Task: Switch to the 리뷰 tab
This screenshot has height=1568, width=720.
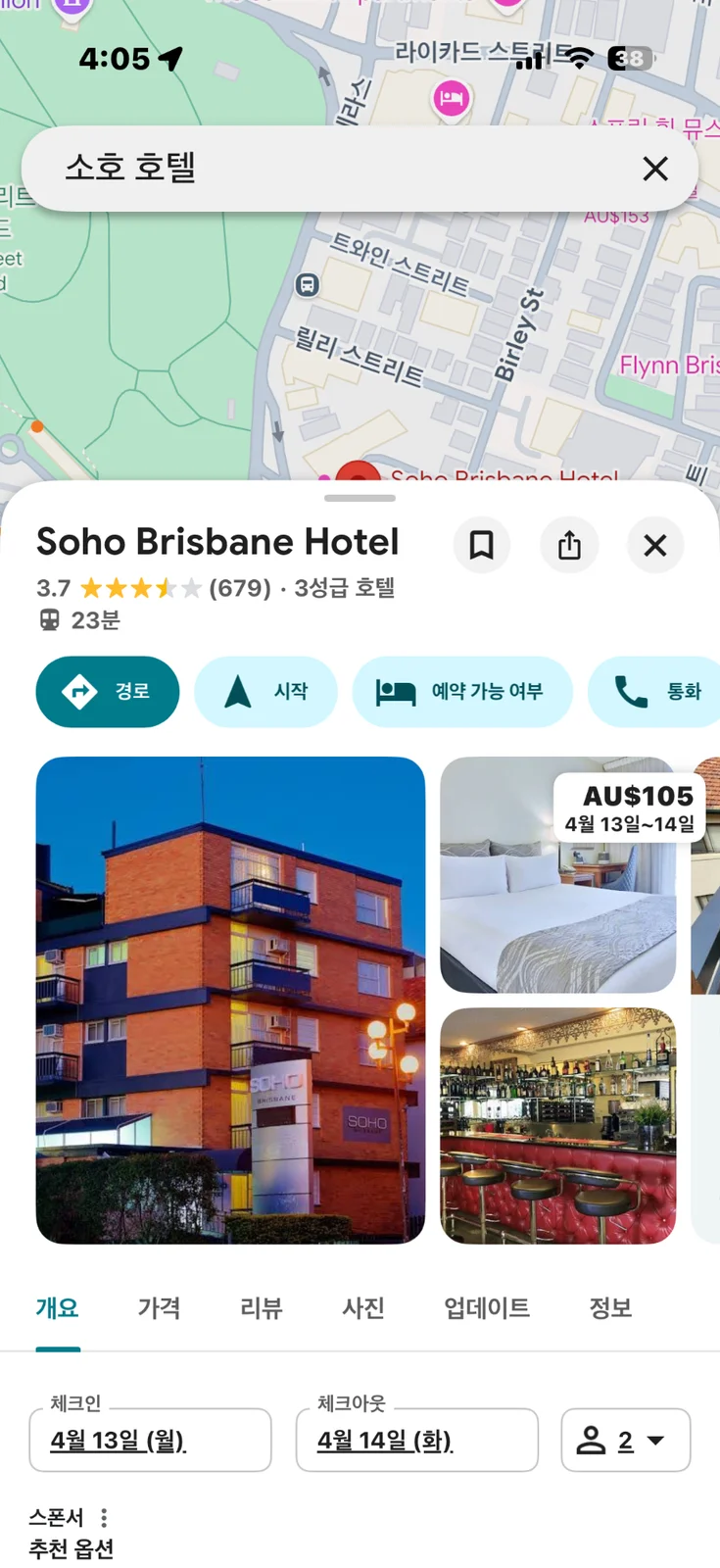Action: coord(262,1308)
